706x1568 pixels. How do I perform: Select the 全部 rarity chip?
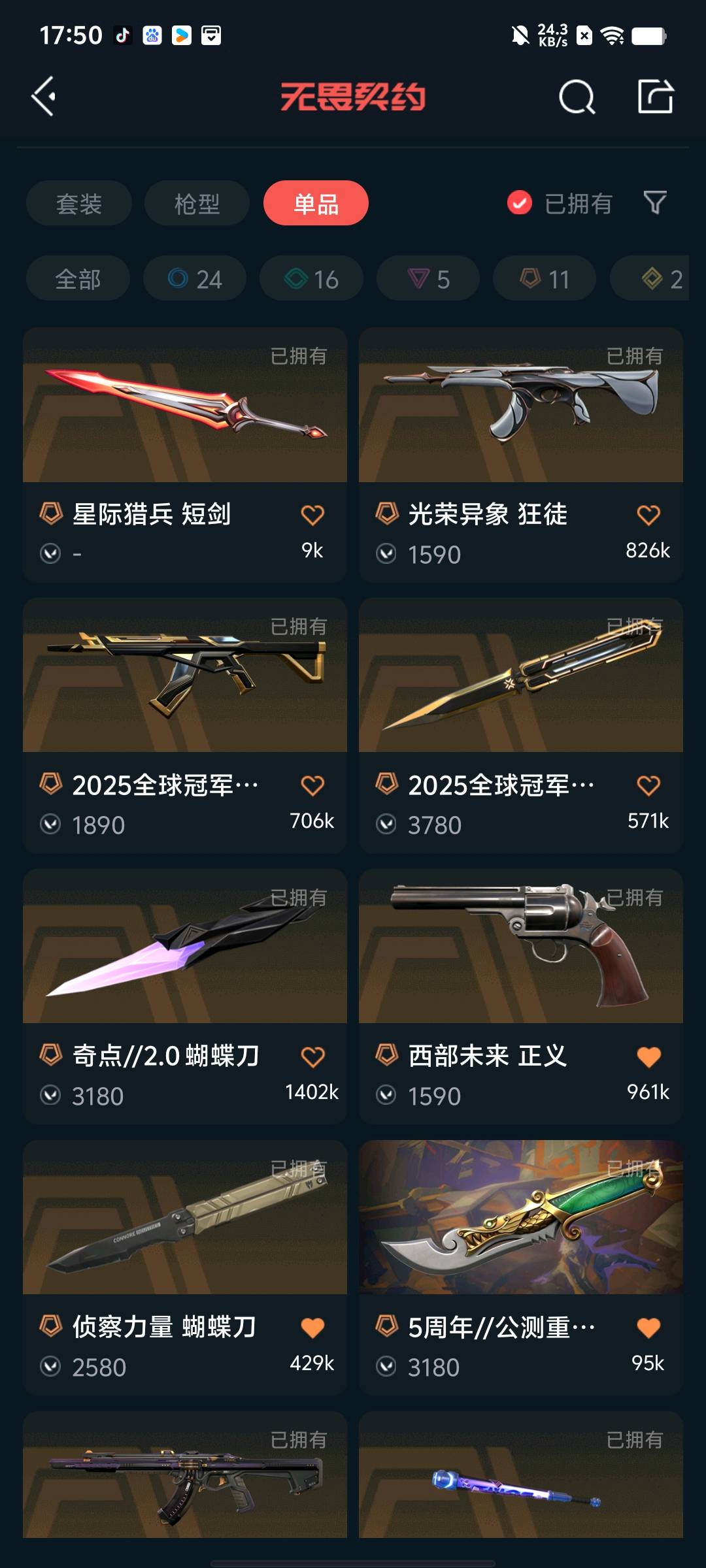pos(78,279)
